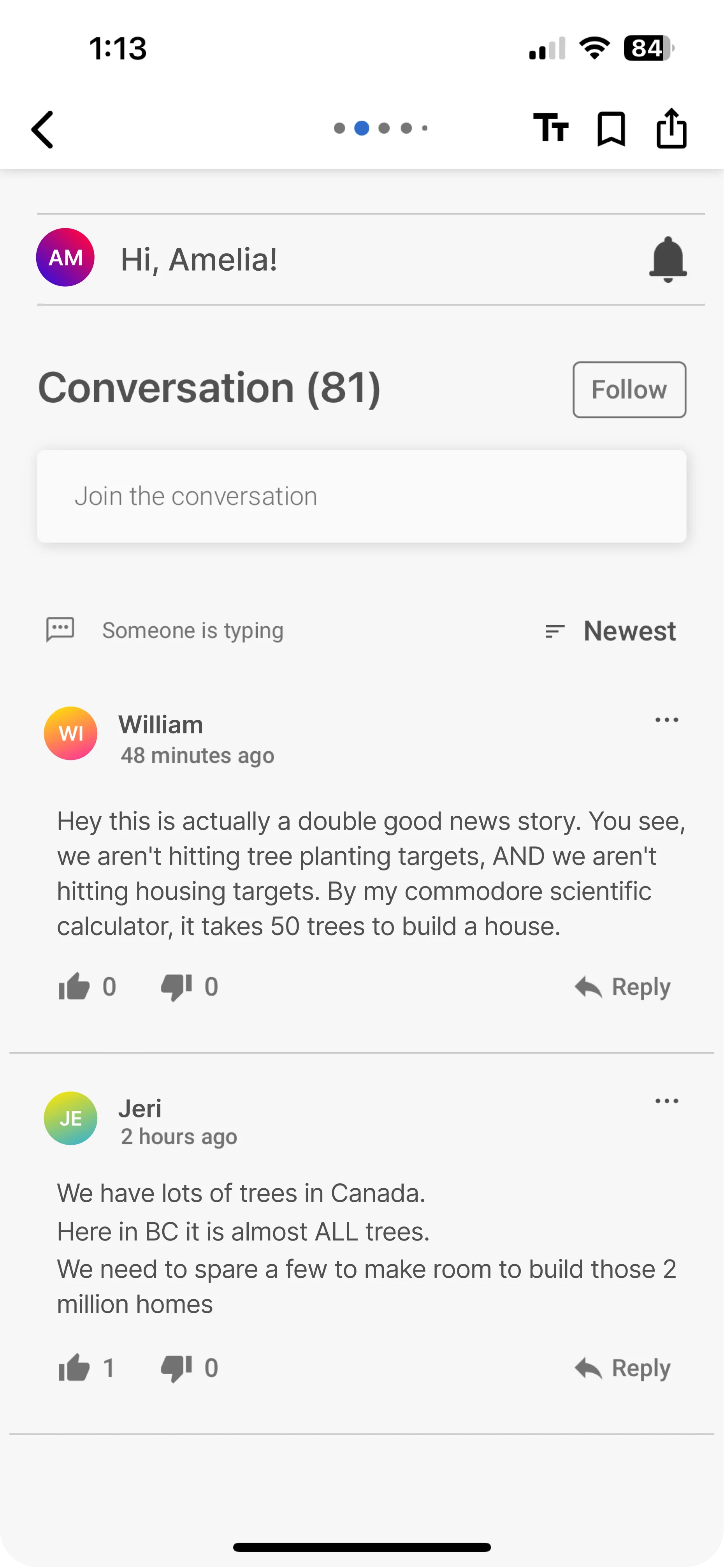Screen dimensions: 724x1568
Task: Open the more options on Jeri's comment
Action: coord(667,1101)
